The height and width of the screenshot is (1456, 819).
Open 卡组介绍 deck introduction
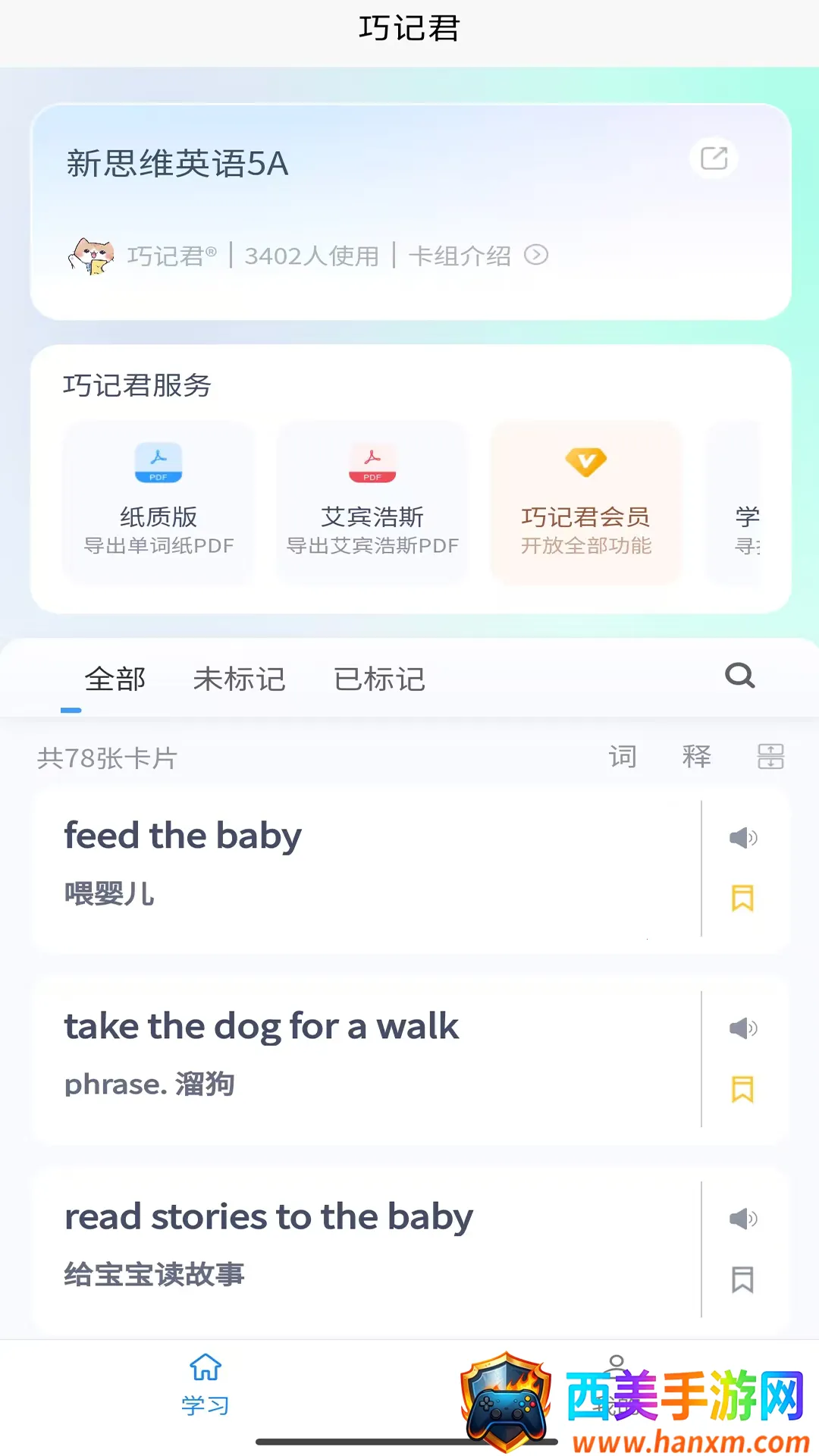477,256
